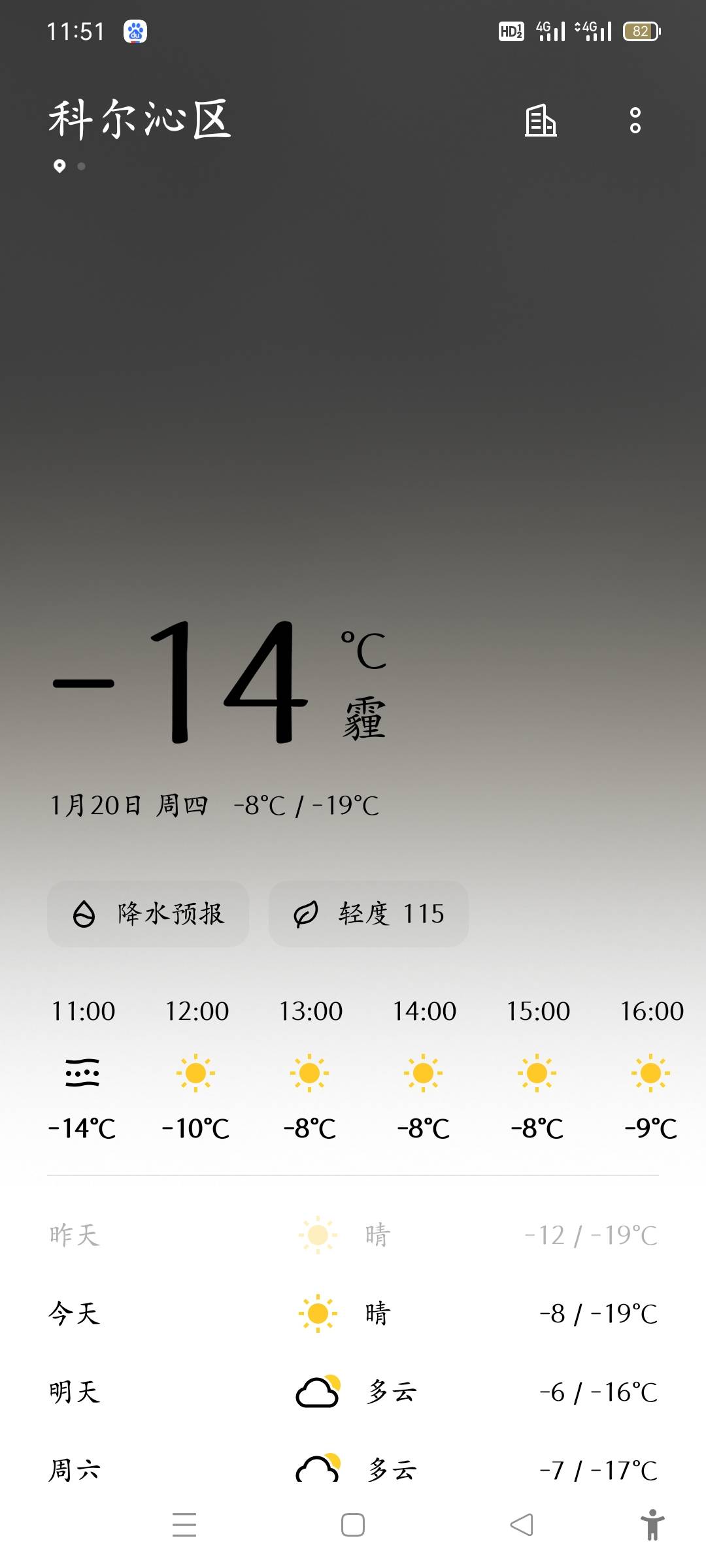Open the 周六 forecast row
The width and height of the screenshot is (706, 1568).
click(353, 1469)
